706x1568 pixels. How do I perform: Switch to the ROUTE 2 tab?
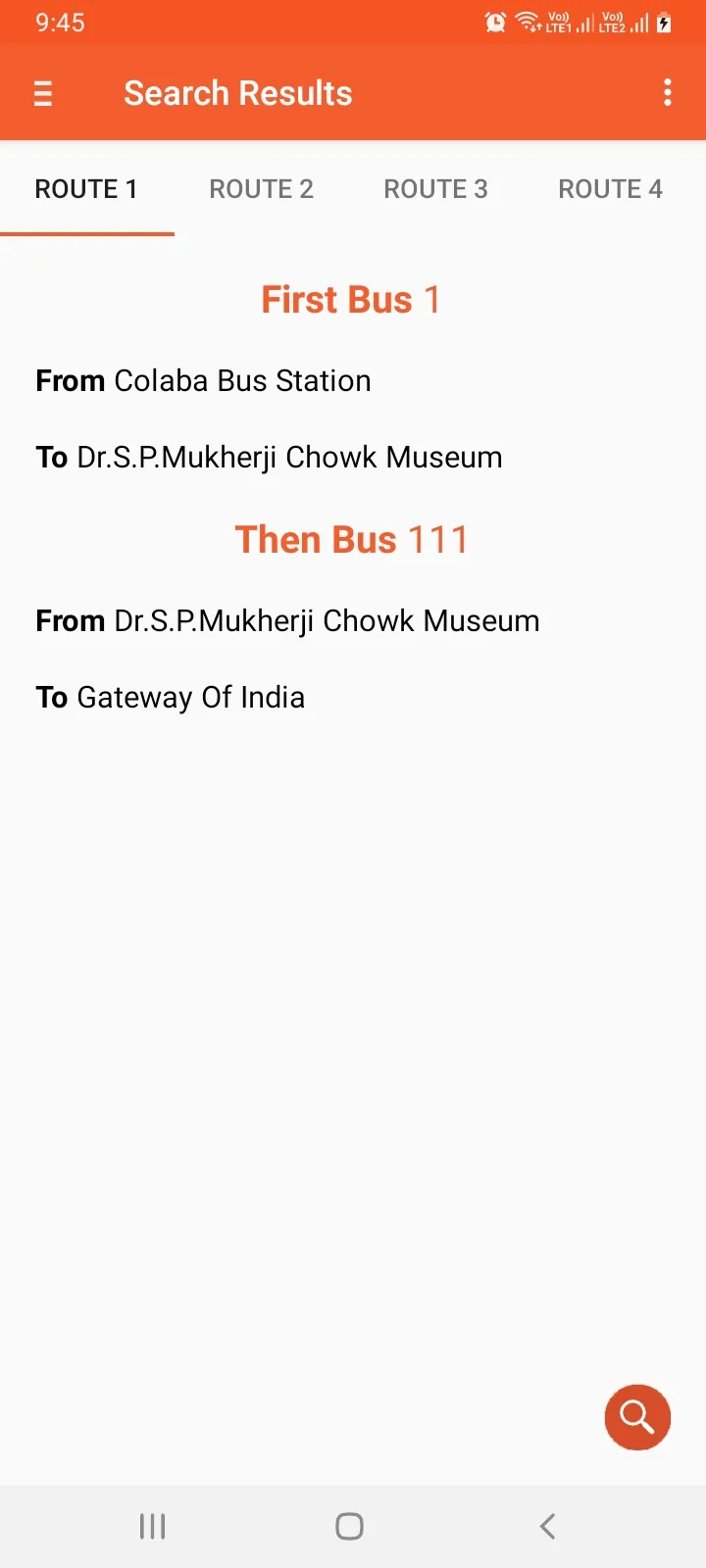[261, 188]
